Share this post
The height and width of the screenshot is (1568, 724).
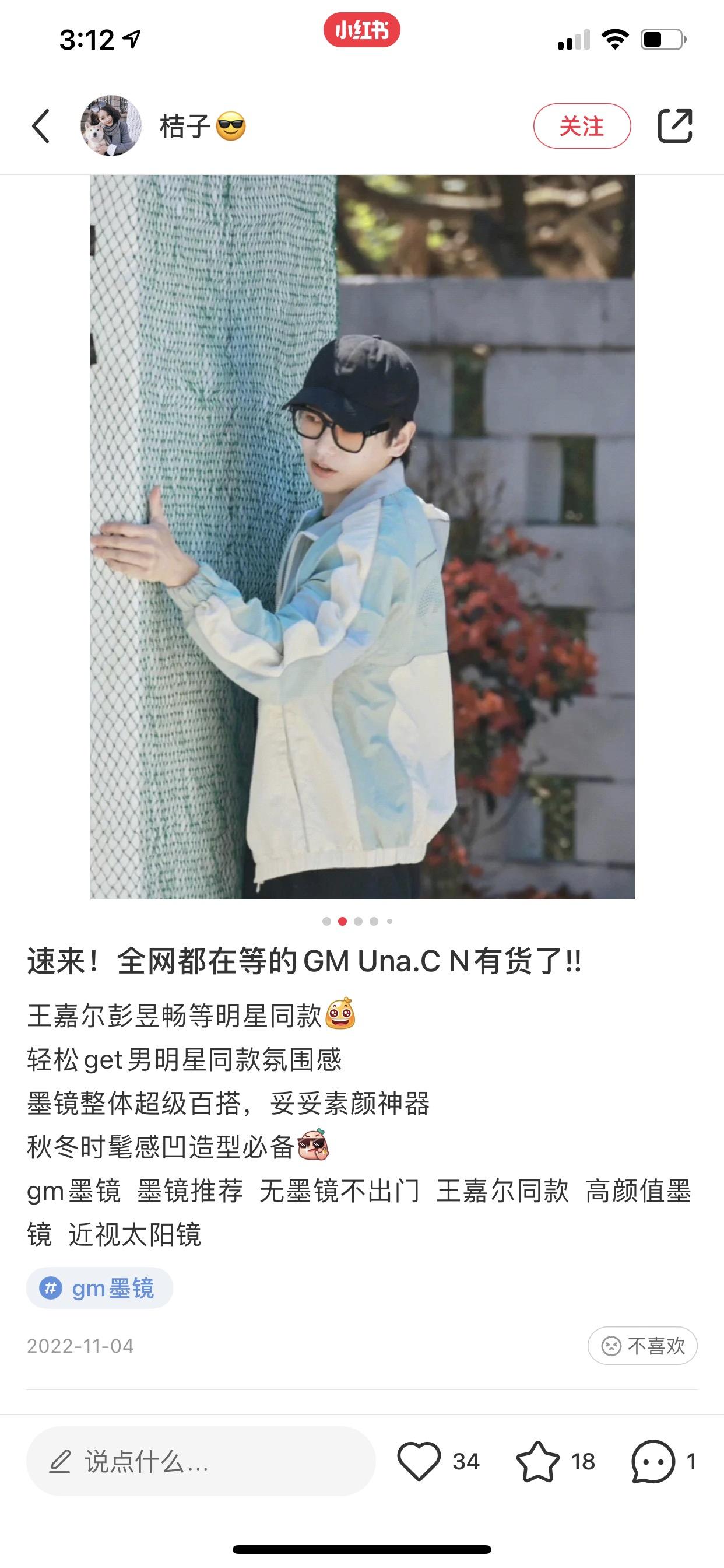pos(674,127)
